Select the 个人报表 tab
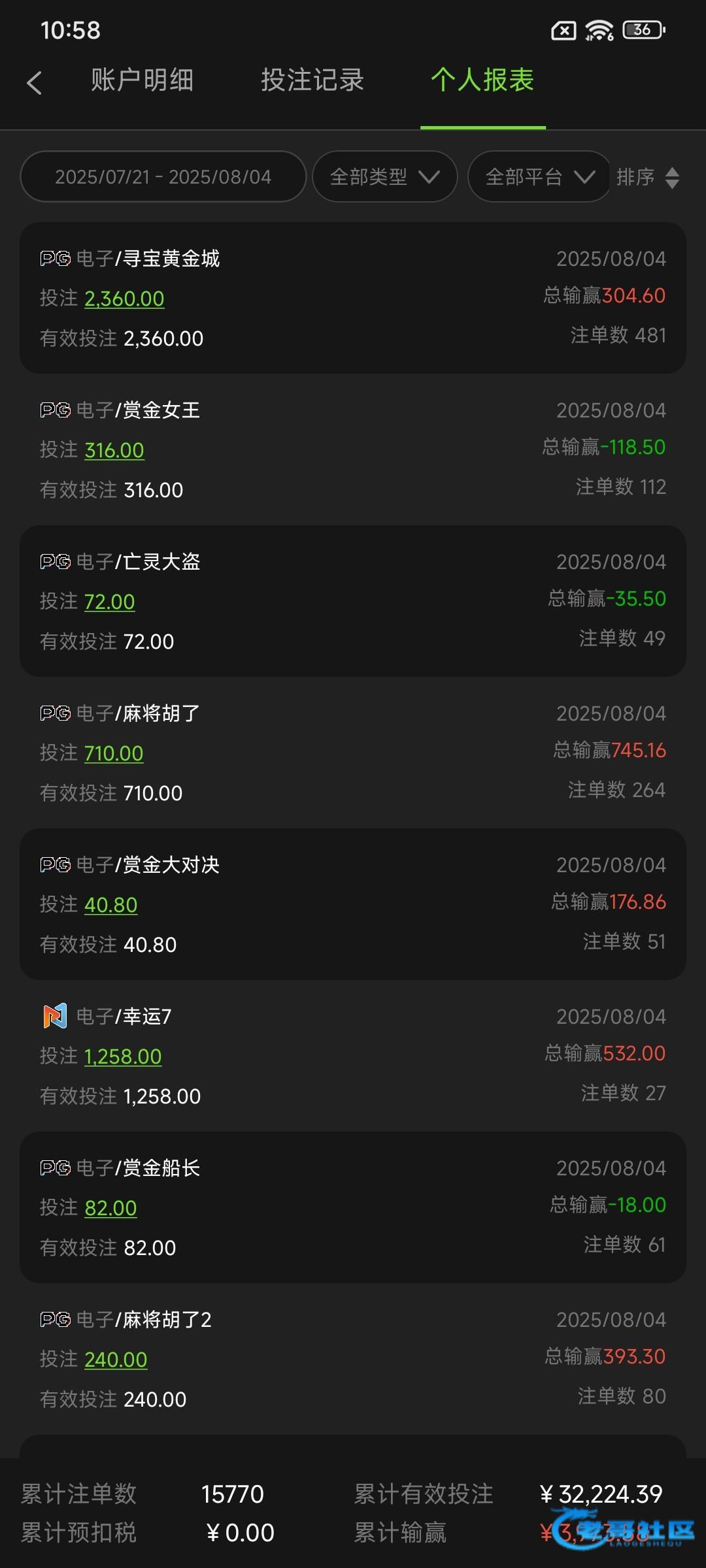The width and height of the screenshot is (706, 1568). pos(482,80)
